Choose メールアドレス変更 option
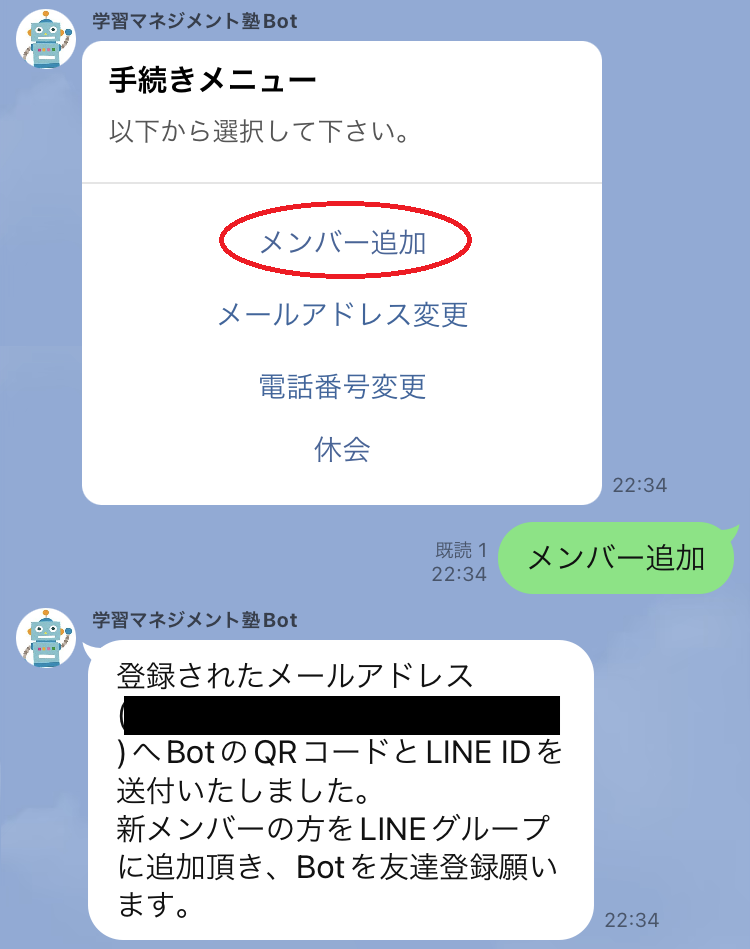 (x=343, y=315)
